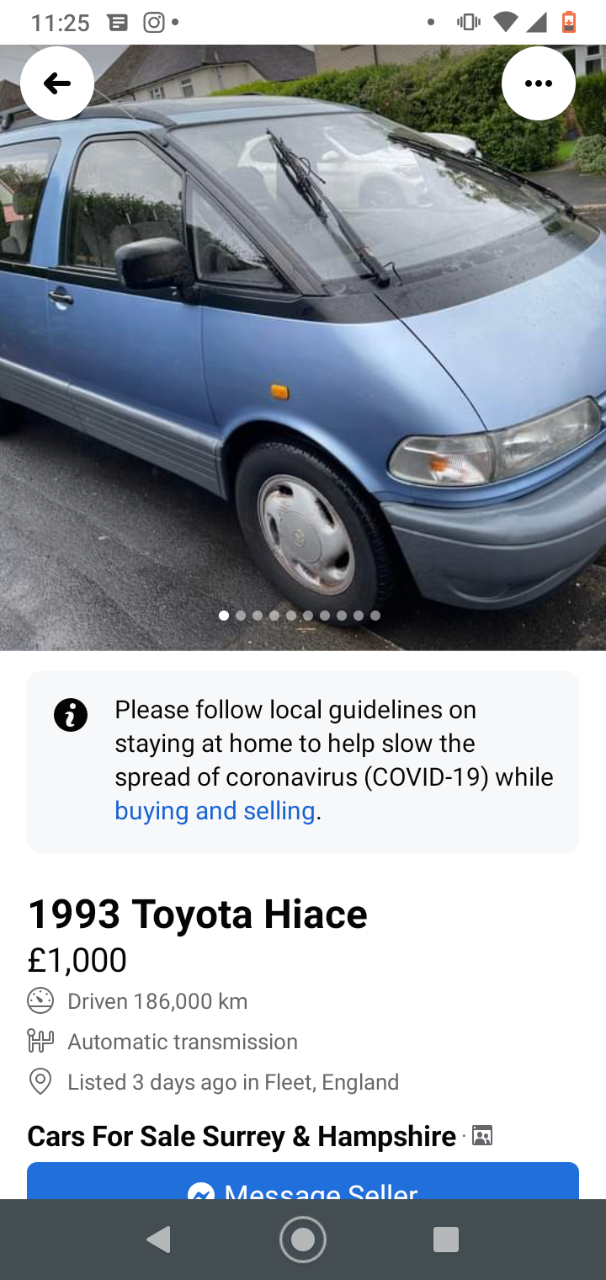
Task: Open the three-dot overflow menu
Action: [538, 83]
